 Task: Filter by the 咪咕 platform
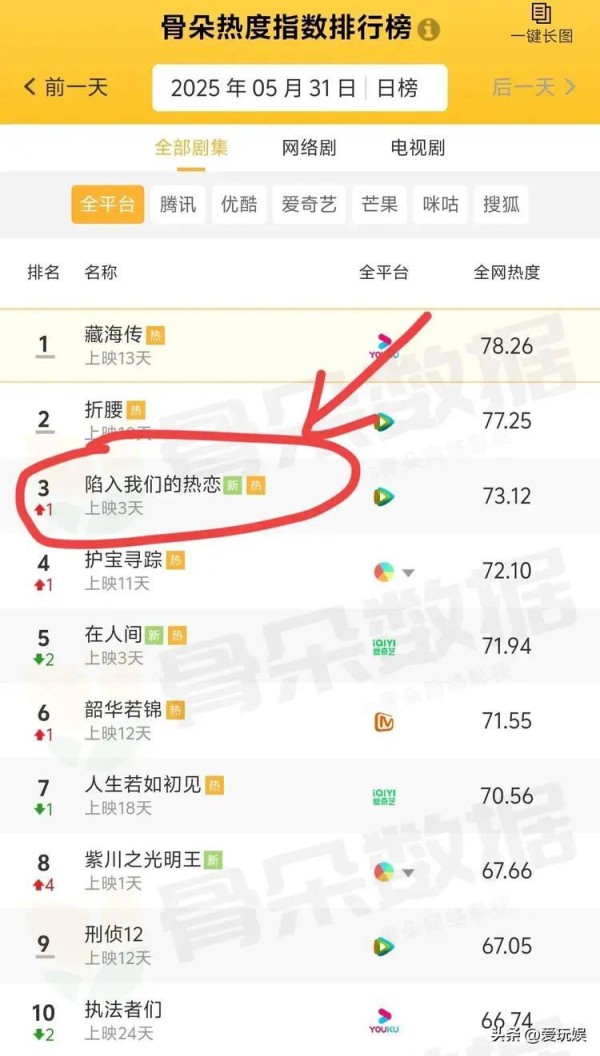440,205
